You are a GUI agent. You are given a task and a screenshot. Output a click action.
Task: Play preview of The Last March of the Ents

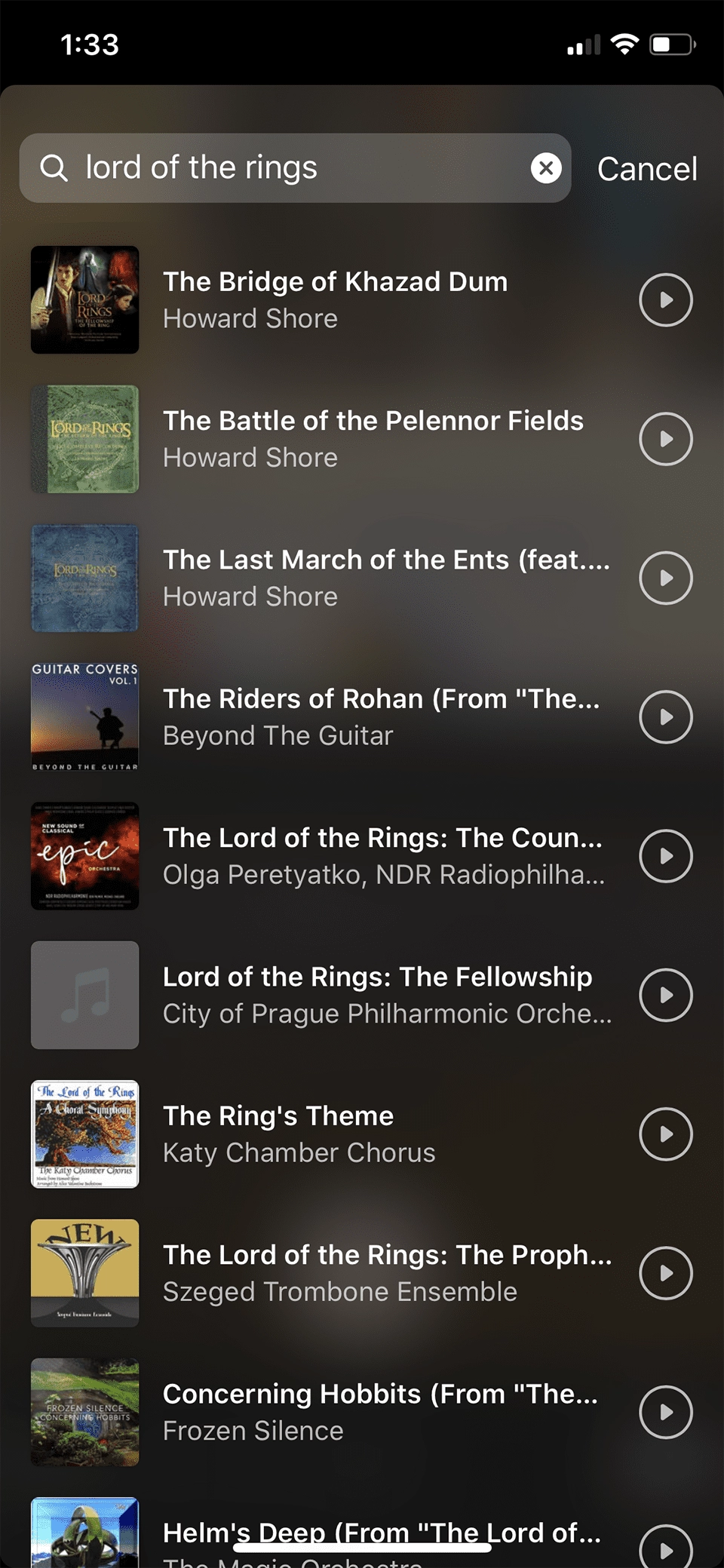(665, 578)
